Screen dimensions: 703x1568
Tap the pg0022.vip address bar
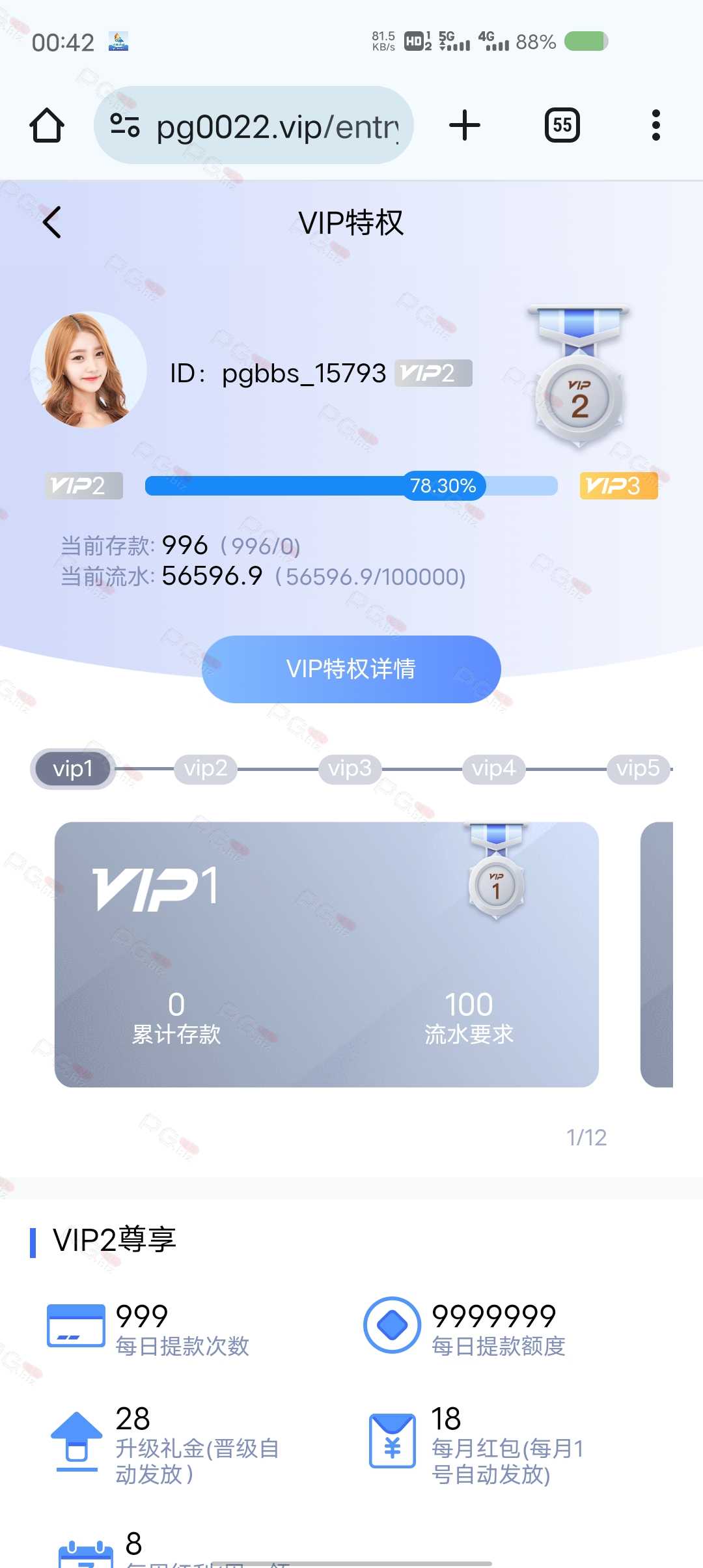254,125
